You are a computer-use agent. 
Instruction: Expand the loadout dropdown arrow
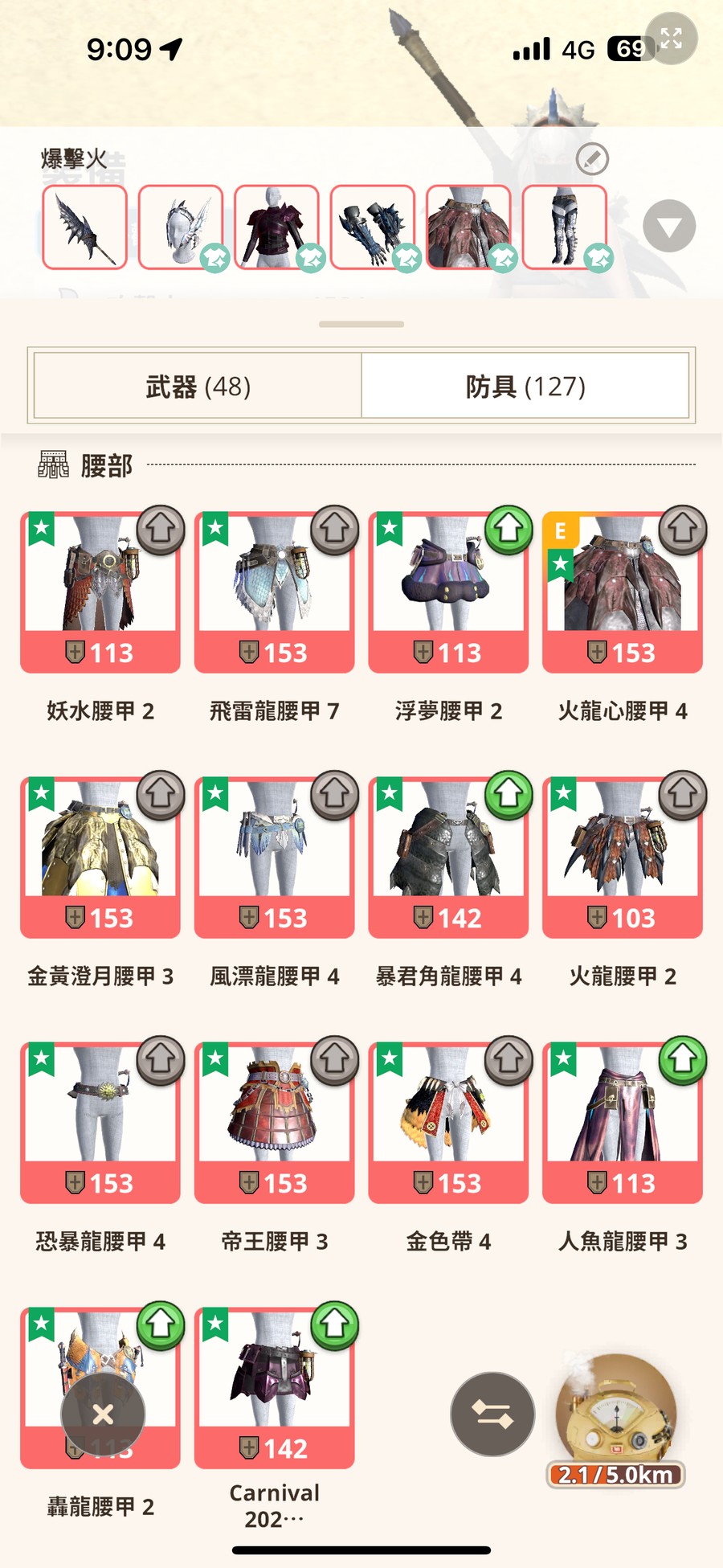coord(669,227)
